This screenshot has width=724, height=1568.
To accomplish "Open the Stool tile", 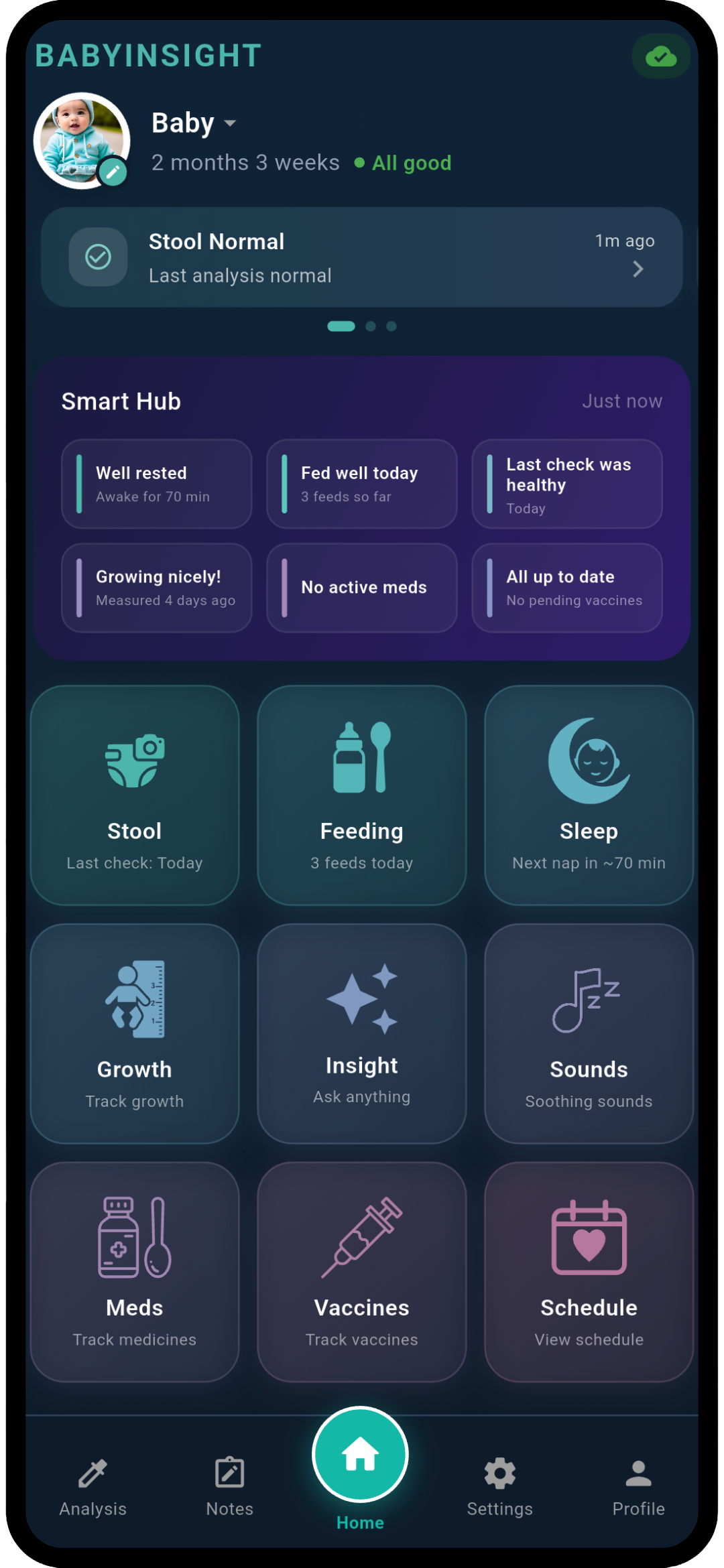I will pos(135,795).
